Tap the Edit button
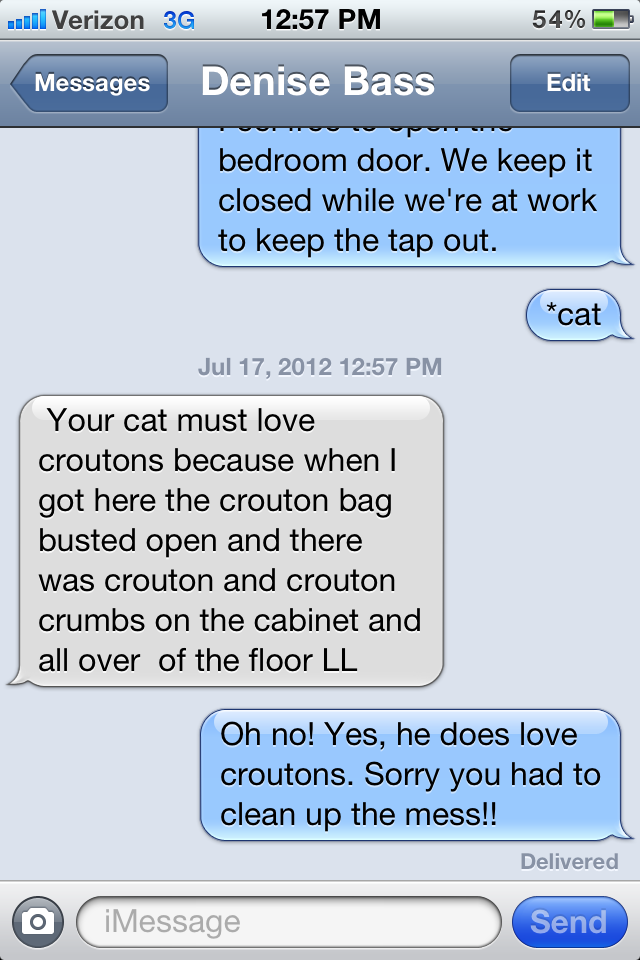The height and width of the screenshot is (960, 640). (x=568, y=84)
